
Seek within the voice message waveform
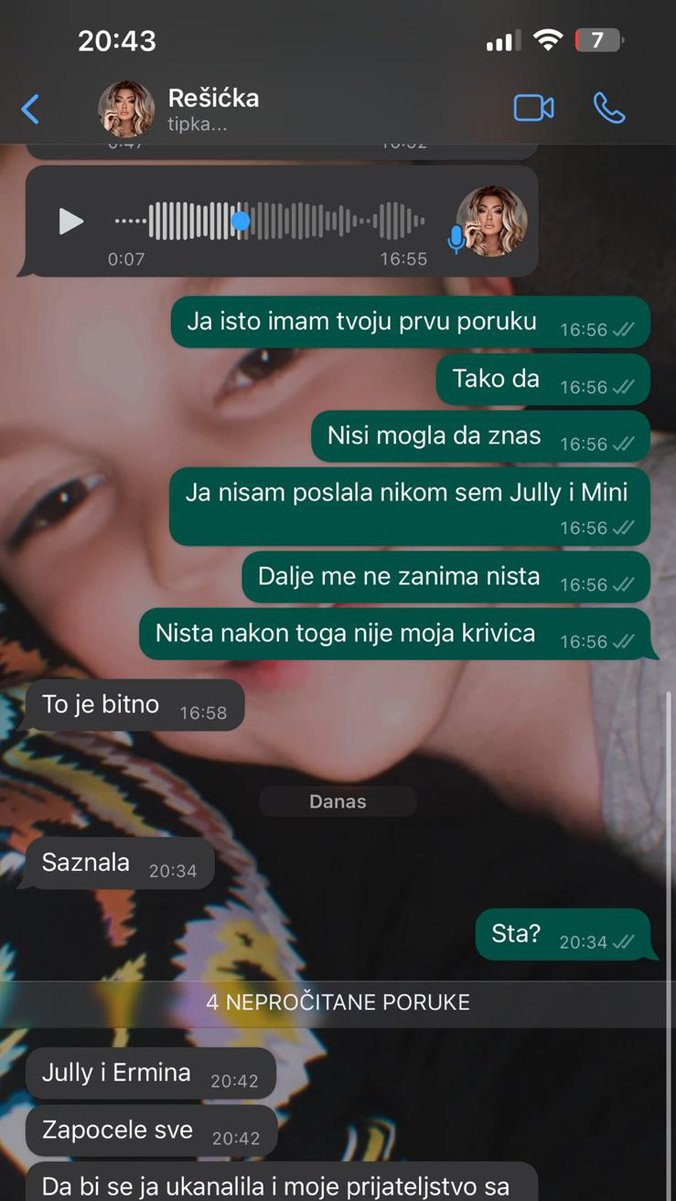tap(300, 221)
